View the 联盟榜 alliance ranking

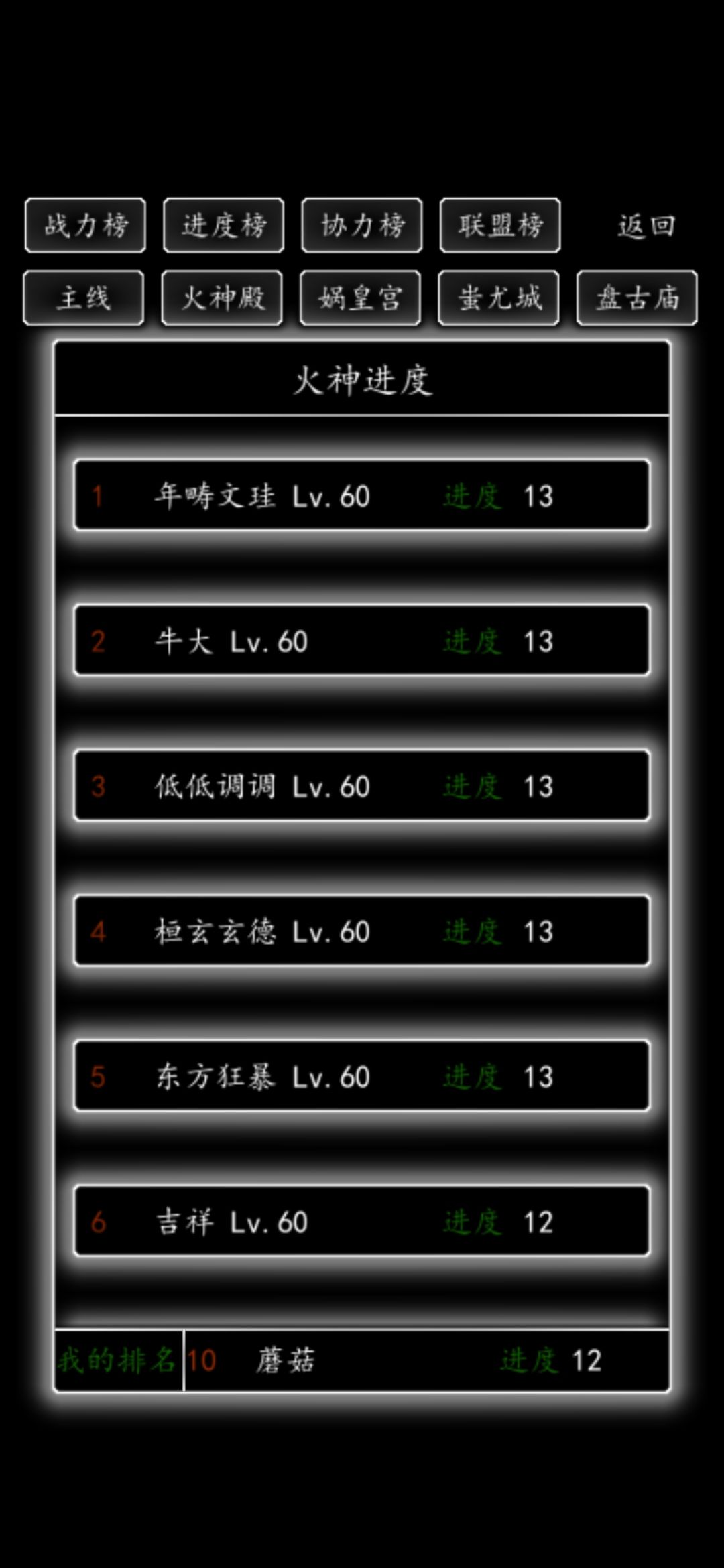(499, 226)
